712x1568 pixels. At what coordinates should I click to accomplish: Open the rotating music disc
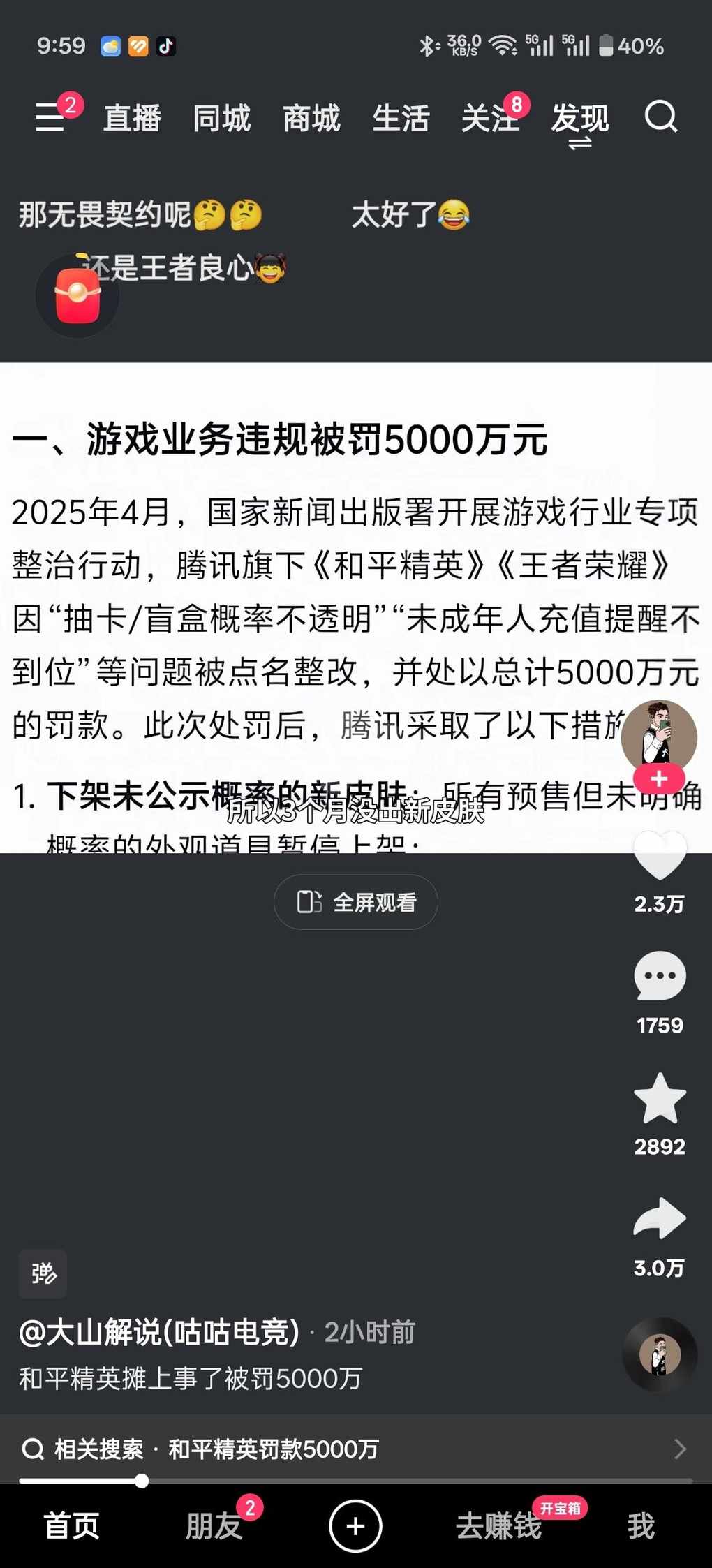660,1355
